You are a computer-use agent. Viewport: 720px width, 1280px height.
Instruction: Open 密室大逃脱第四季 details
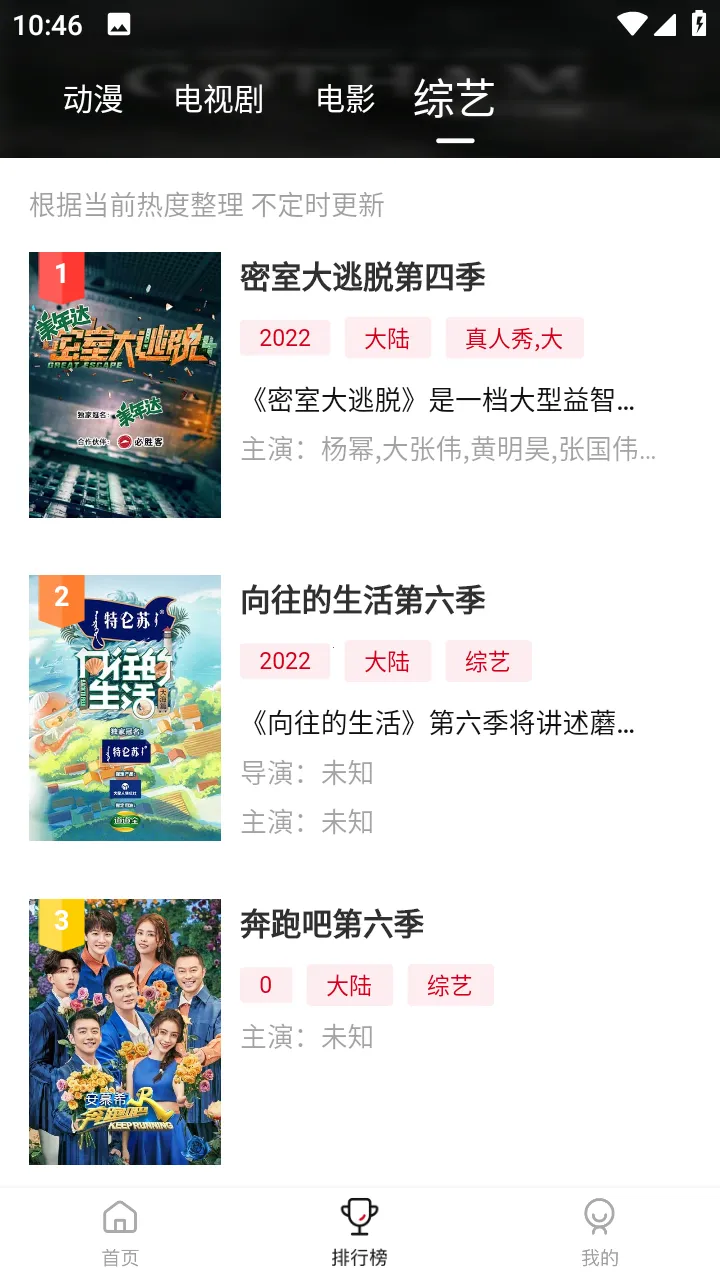(x=362, y=277)
